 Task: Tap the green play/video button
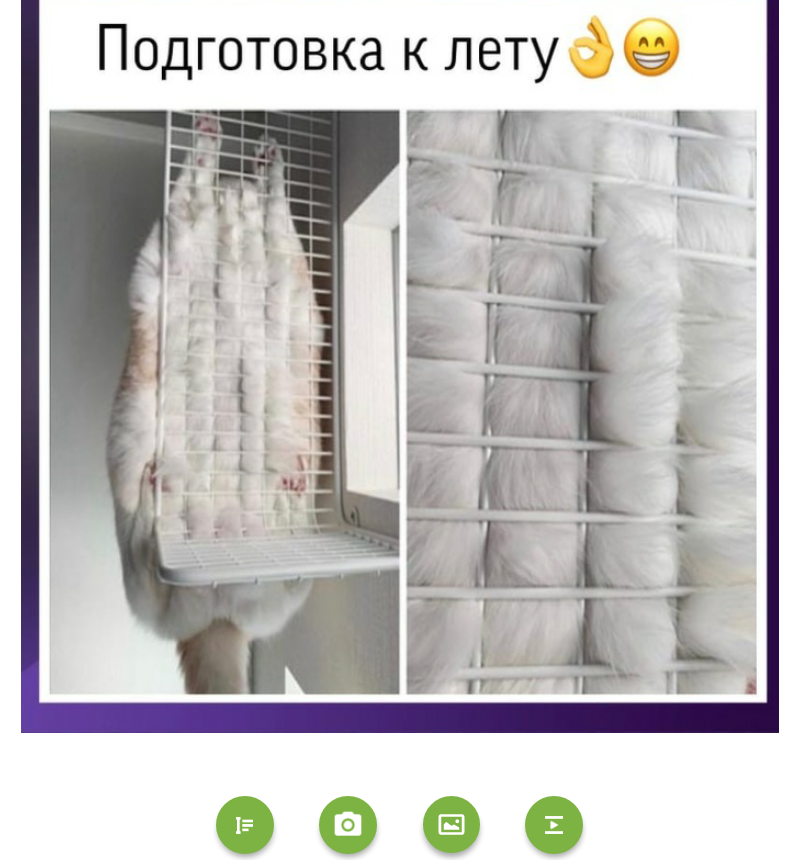coord(554,825)
